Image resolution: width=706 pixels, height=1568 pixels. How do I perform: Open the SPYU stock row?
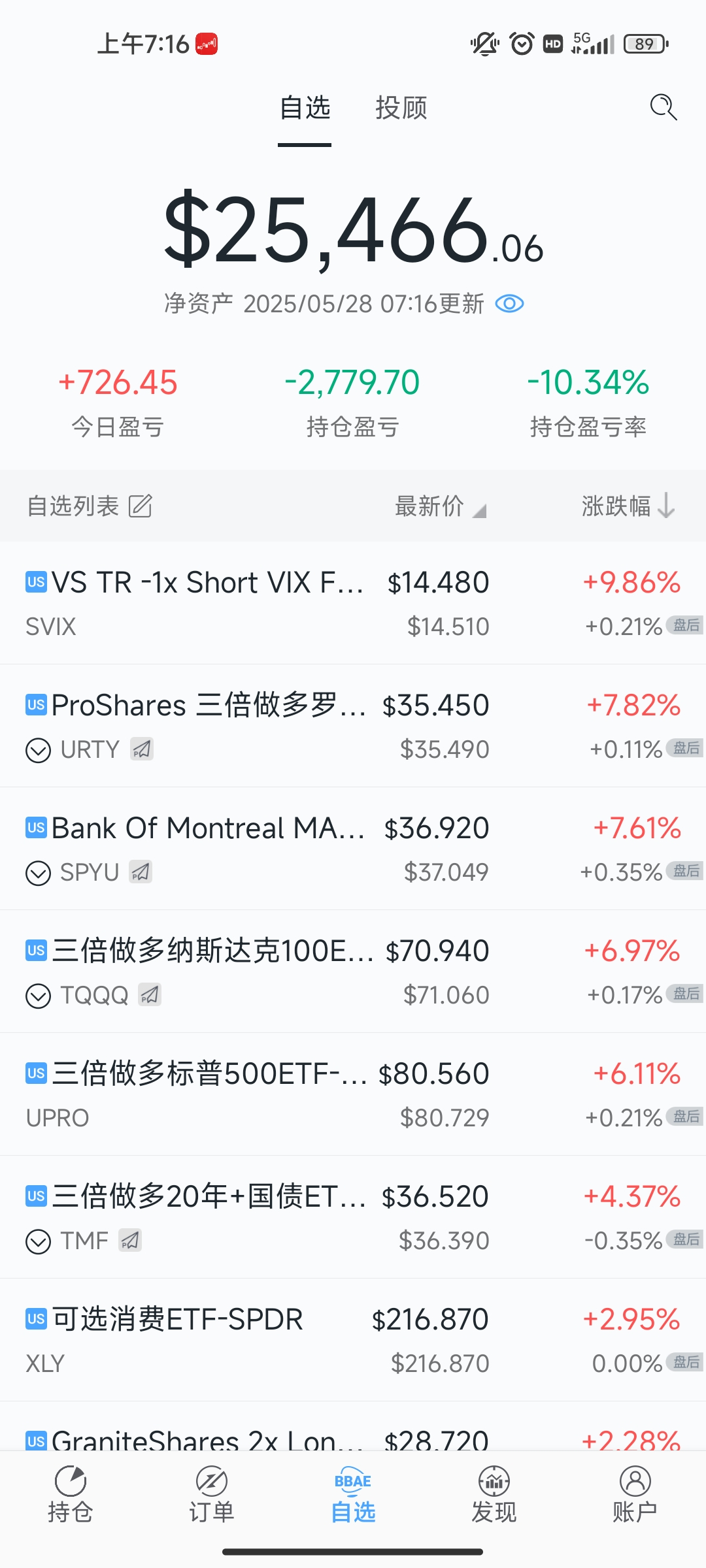(x=353, y=849)
